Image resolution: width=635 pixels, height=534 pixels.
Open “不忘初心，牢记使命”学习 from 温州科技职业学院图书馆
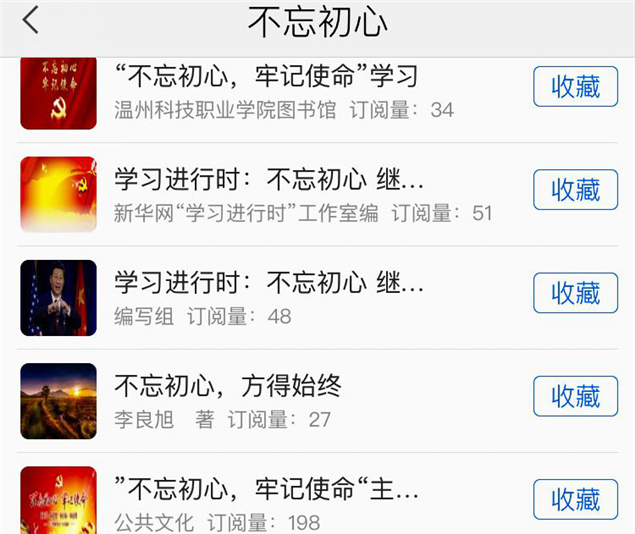[266, 77]
